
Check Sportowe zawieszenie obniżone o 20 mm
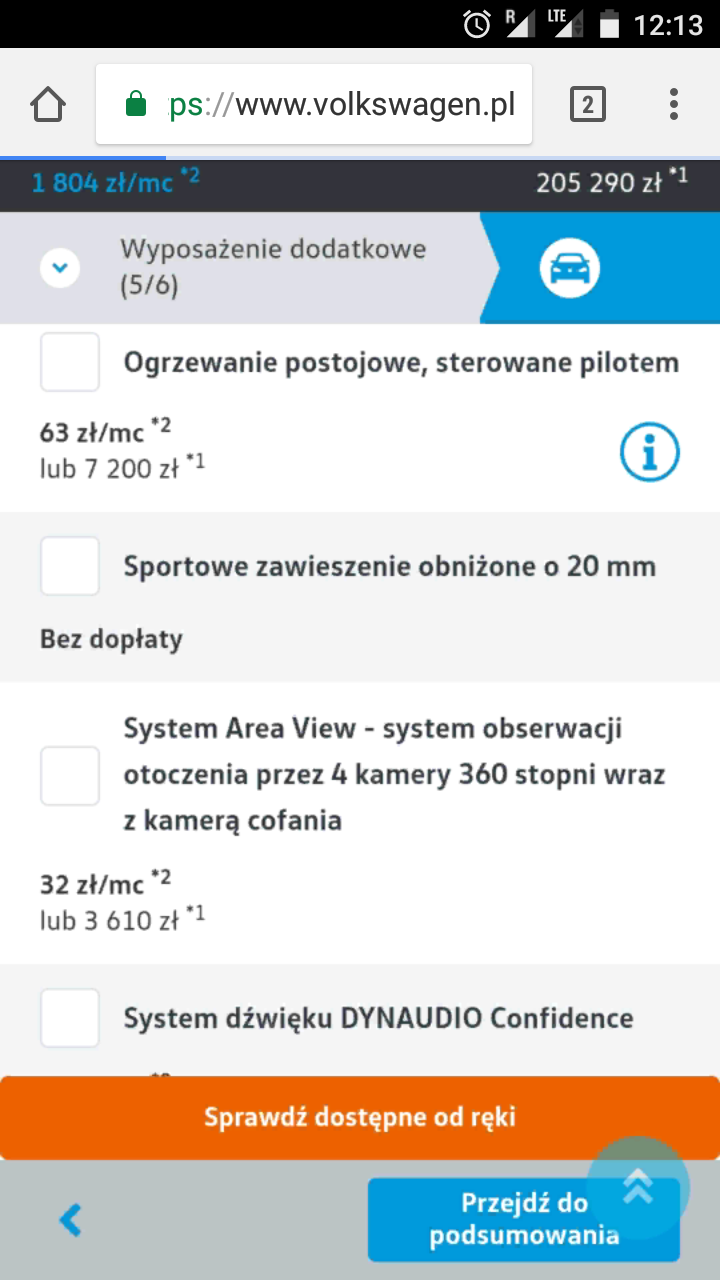pyautogui.click(x=70, y=566)
